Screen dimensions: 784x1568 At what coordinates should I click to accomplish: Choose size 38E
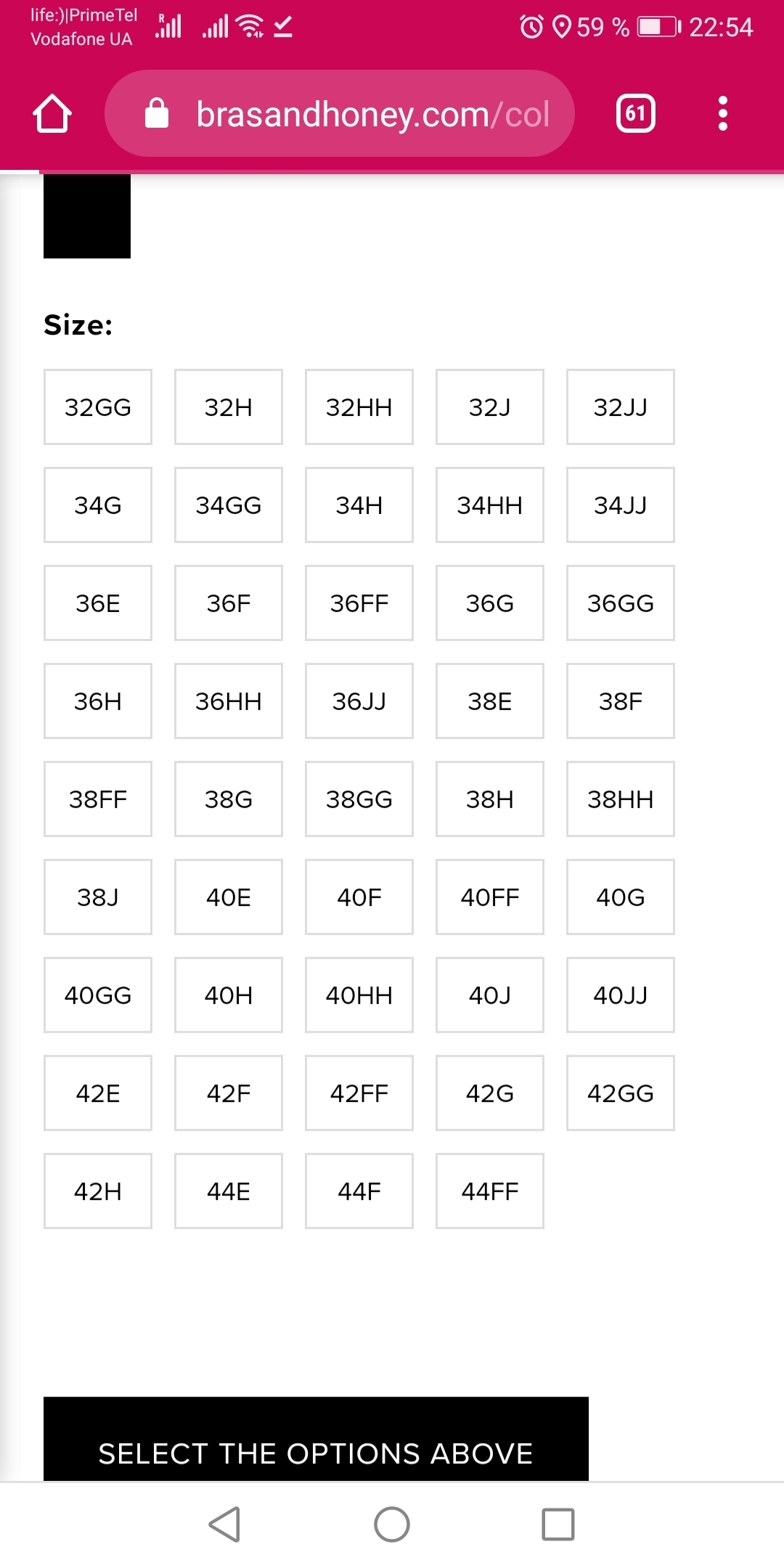(490, 701)
